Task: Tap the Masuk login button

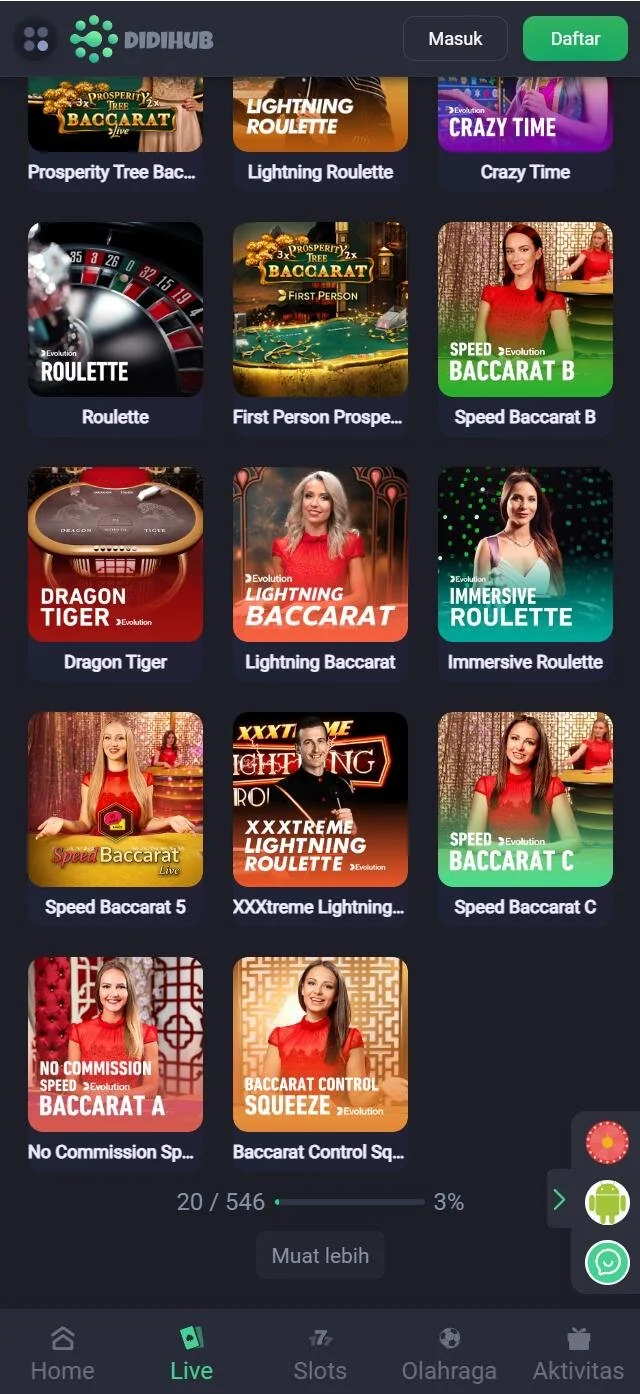Action: (455, 39)
